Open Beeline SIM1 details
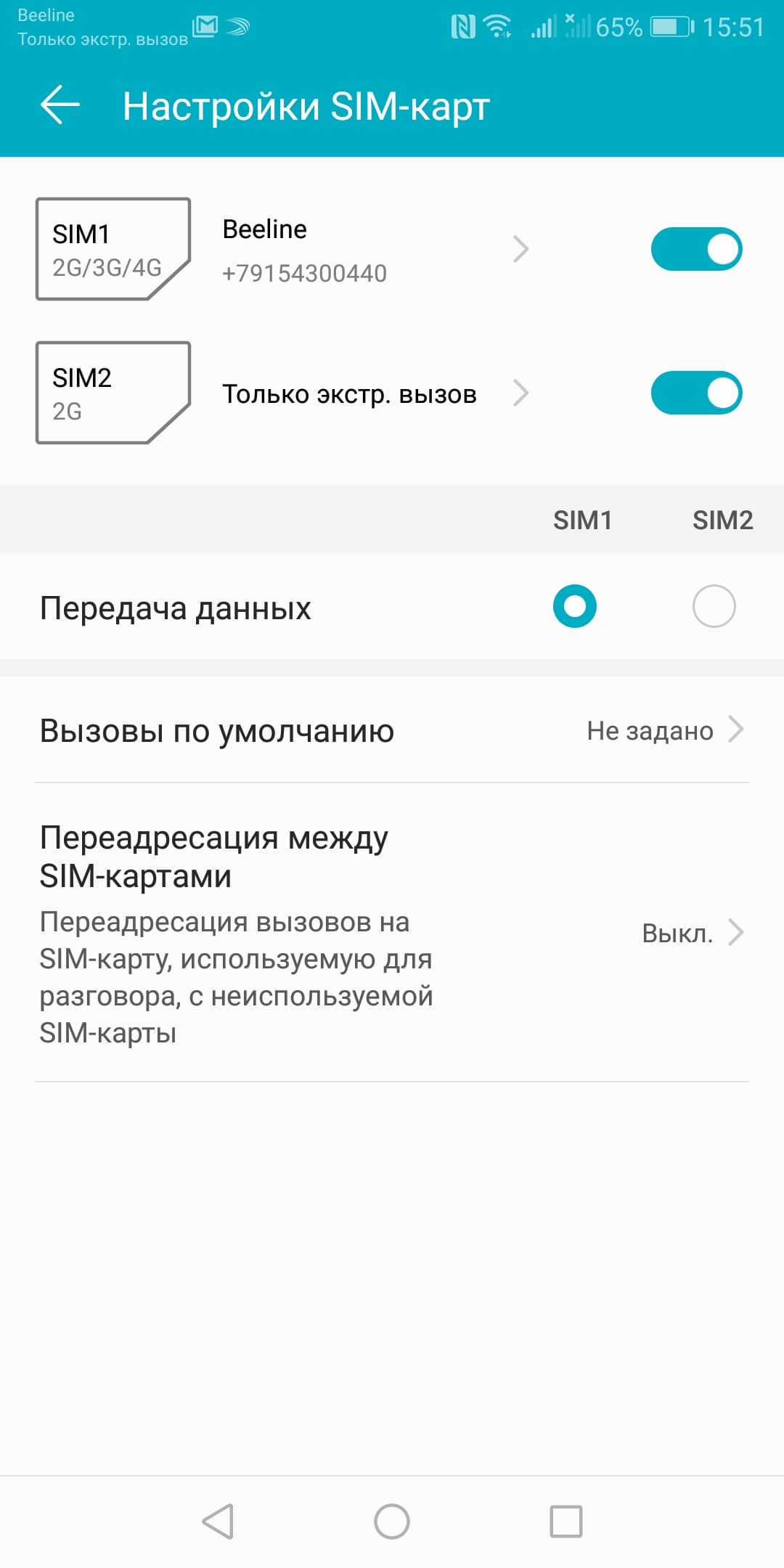The height and width of the screenshot is (1568, 784). click(363, 250)
